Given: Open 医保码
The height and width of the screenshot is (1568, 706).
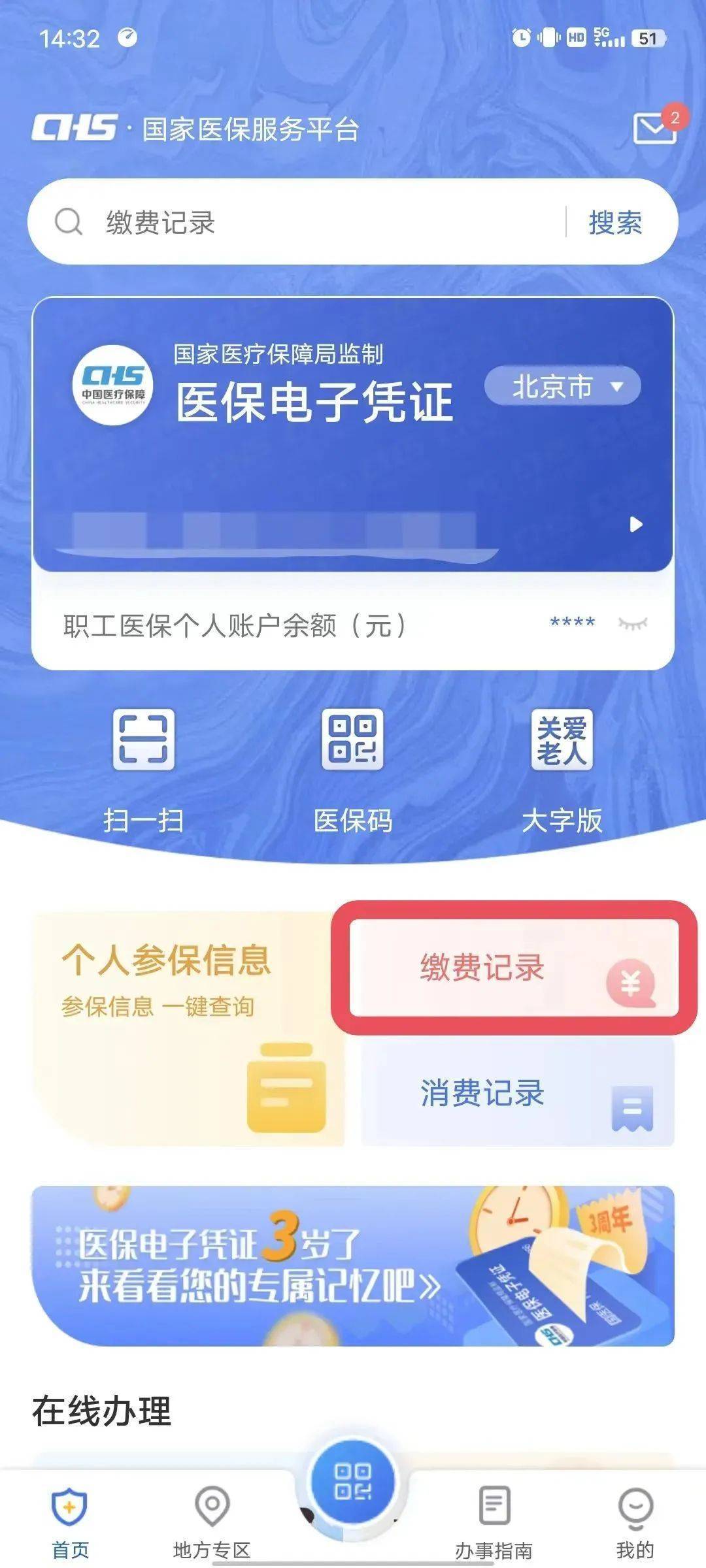Looking at the screenshot, I should pos(353,768).
